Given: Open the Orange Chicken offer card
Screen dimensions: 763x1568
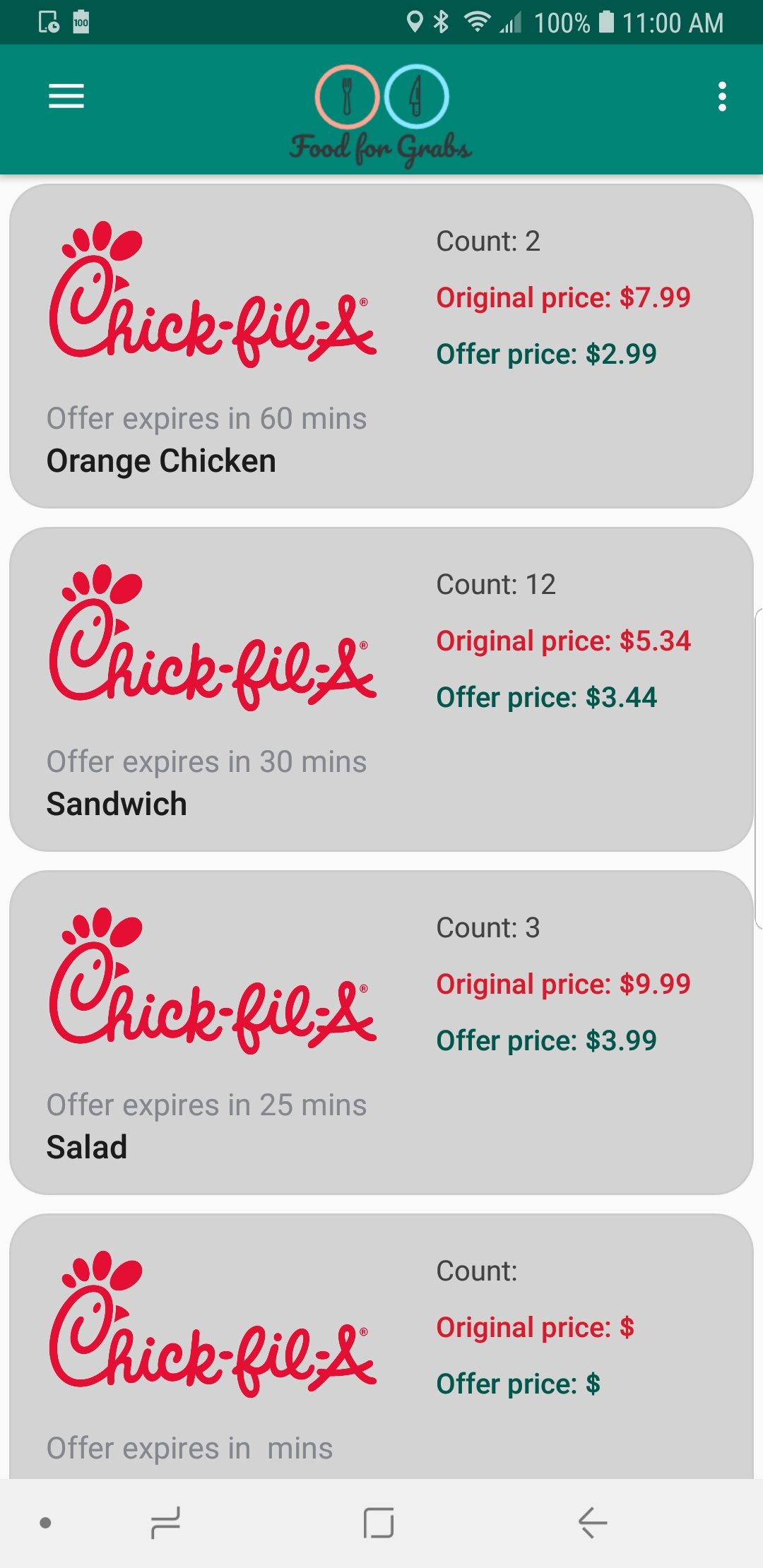Looking at the screenshot, I should pos(381,346).
